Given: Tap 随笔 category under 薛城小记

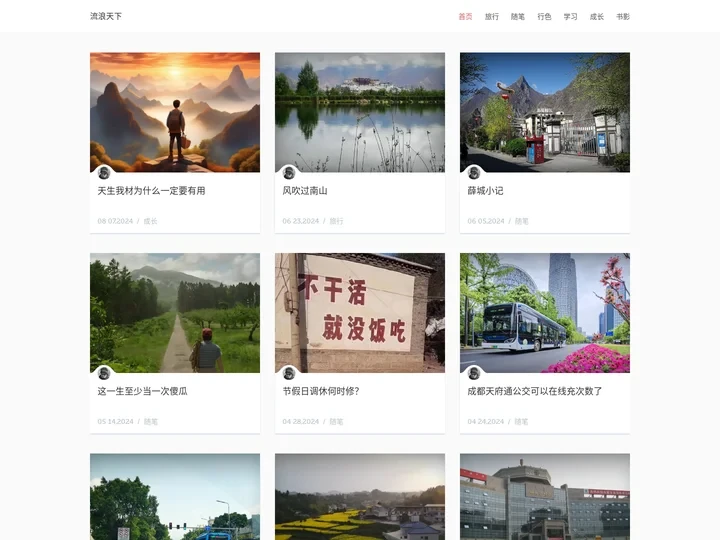Looking at the screenshot, I should (522, 221).
